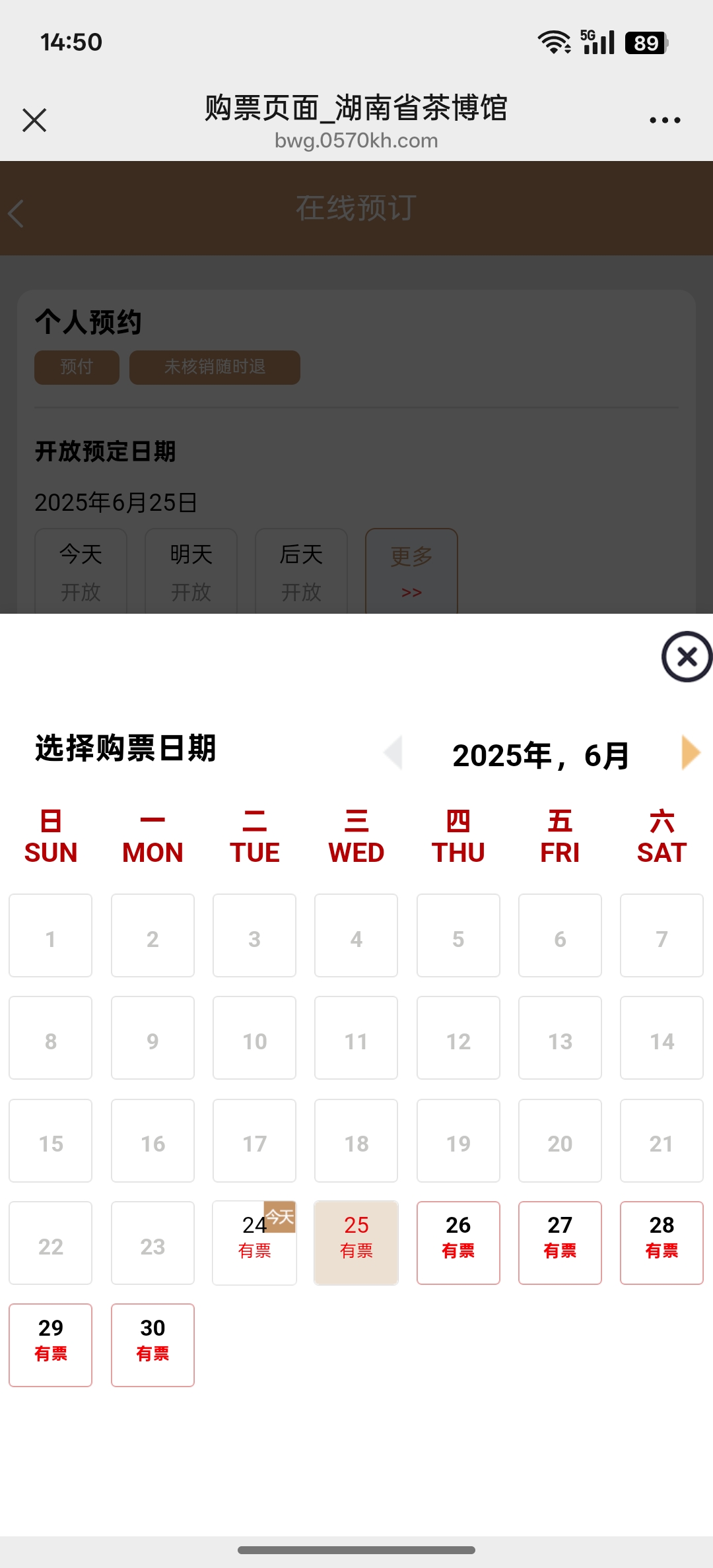Image resolution: width=713 pixels, height=1568 pixels.
Task: Click the 预付 label button
Action: coord(76,368)
